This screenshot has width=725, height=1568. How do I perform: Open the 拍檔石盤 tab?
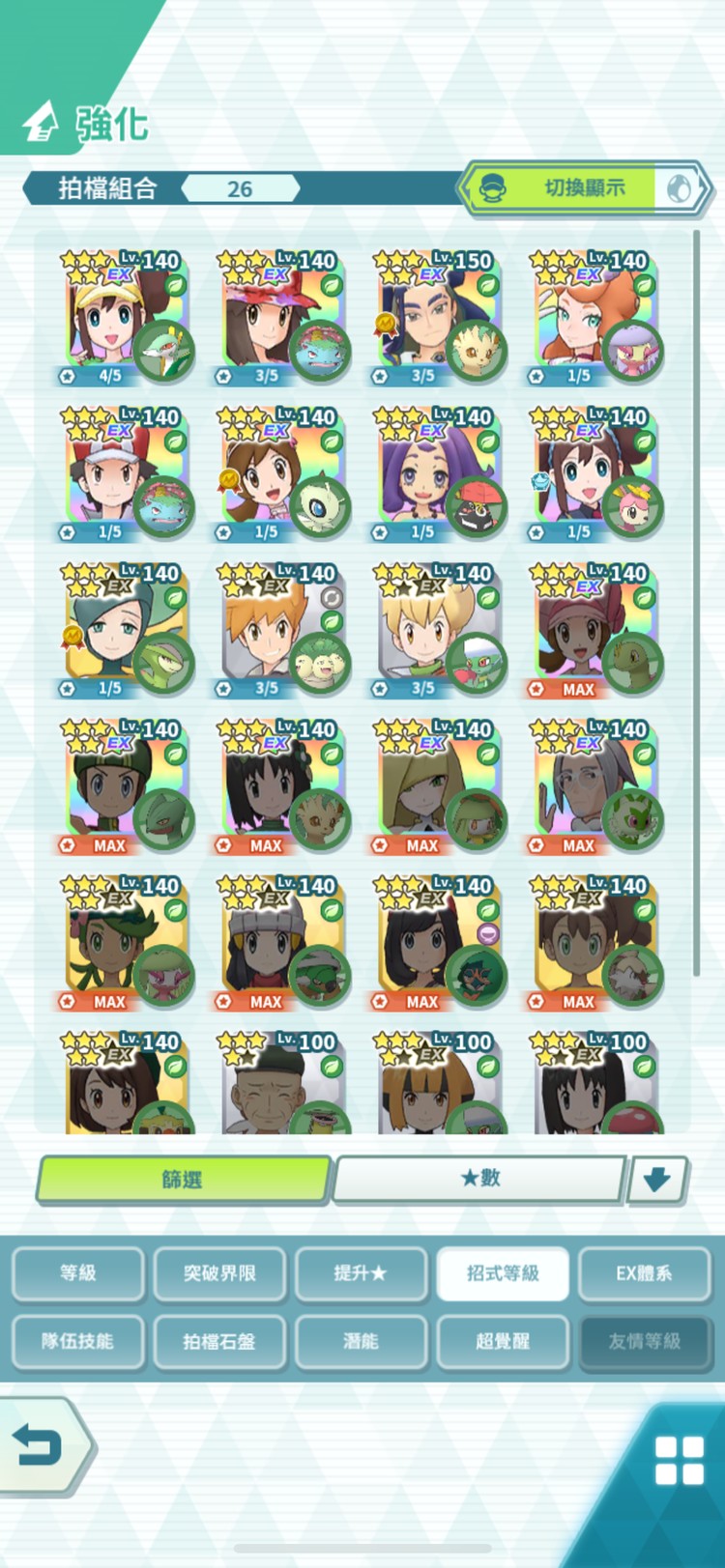[219, 1341]
